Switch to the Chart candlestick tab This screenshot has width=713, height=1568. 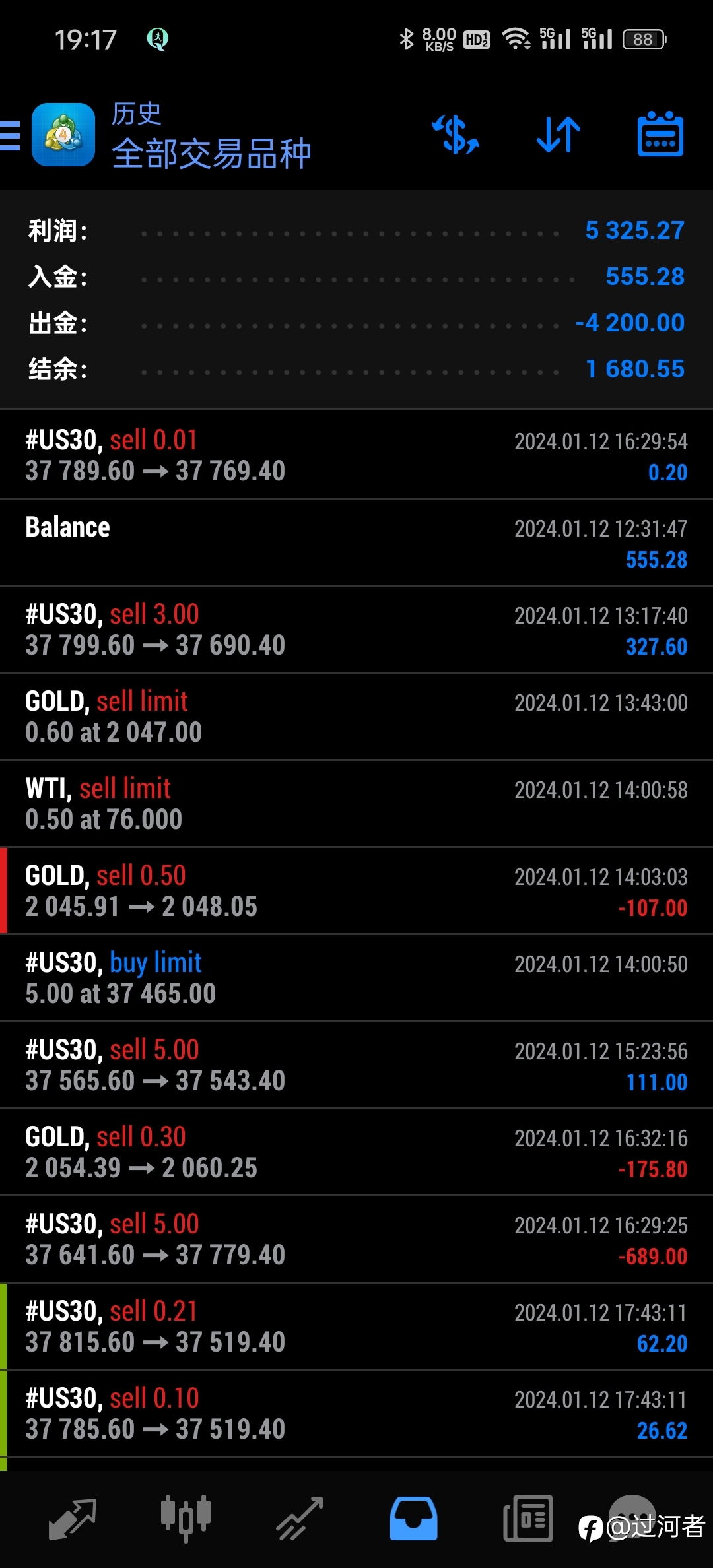(186, 1518)
